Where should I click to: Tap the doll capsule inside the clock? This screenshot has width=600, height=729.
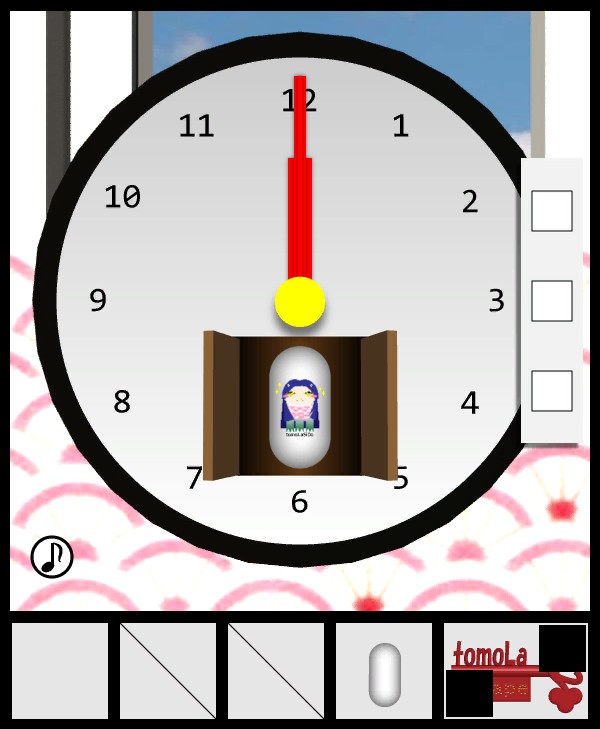click(299, 408)
